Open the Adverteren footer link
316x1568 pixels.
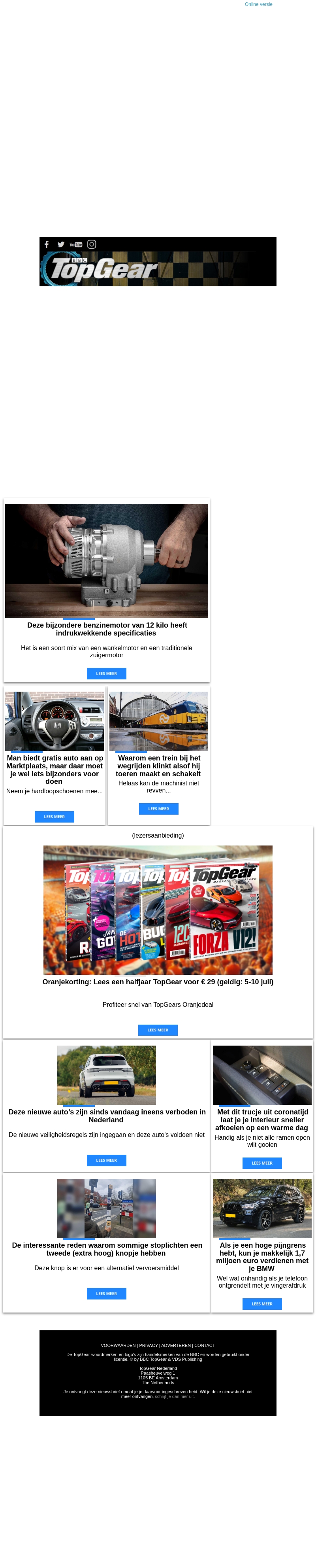tap(176, 1345)
